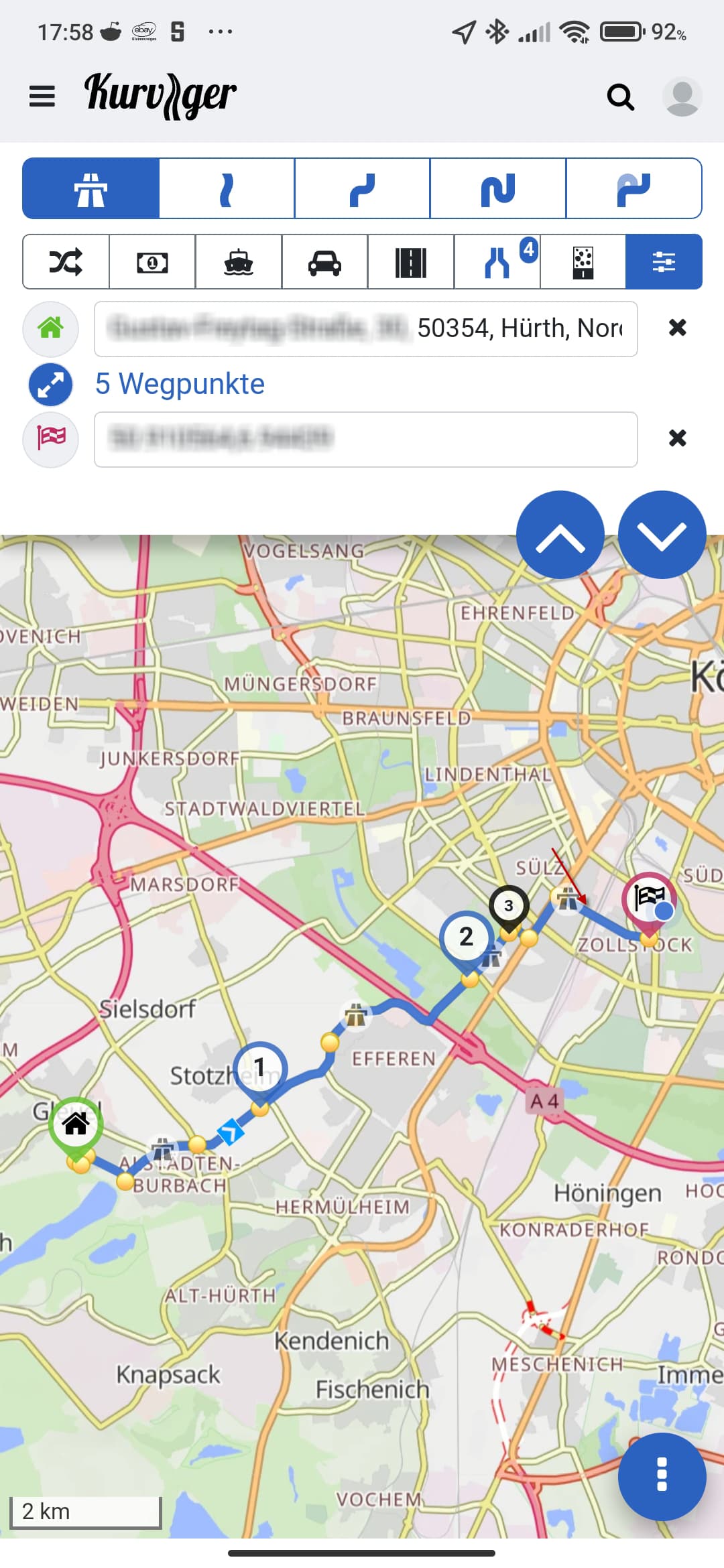This screenshot has height=1568, width=724.
Task: Expand the route panel with down arrow
Action: click(x=662, y=535)
